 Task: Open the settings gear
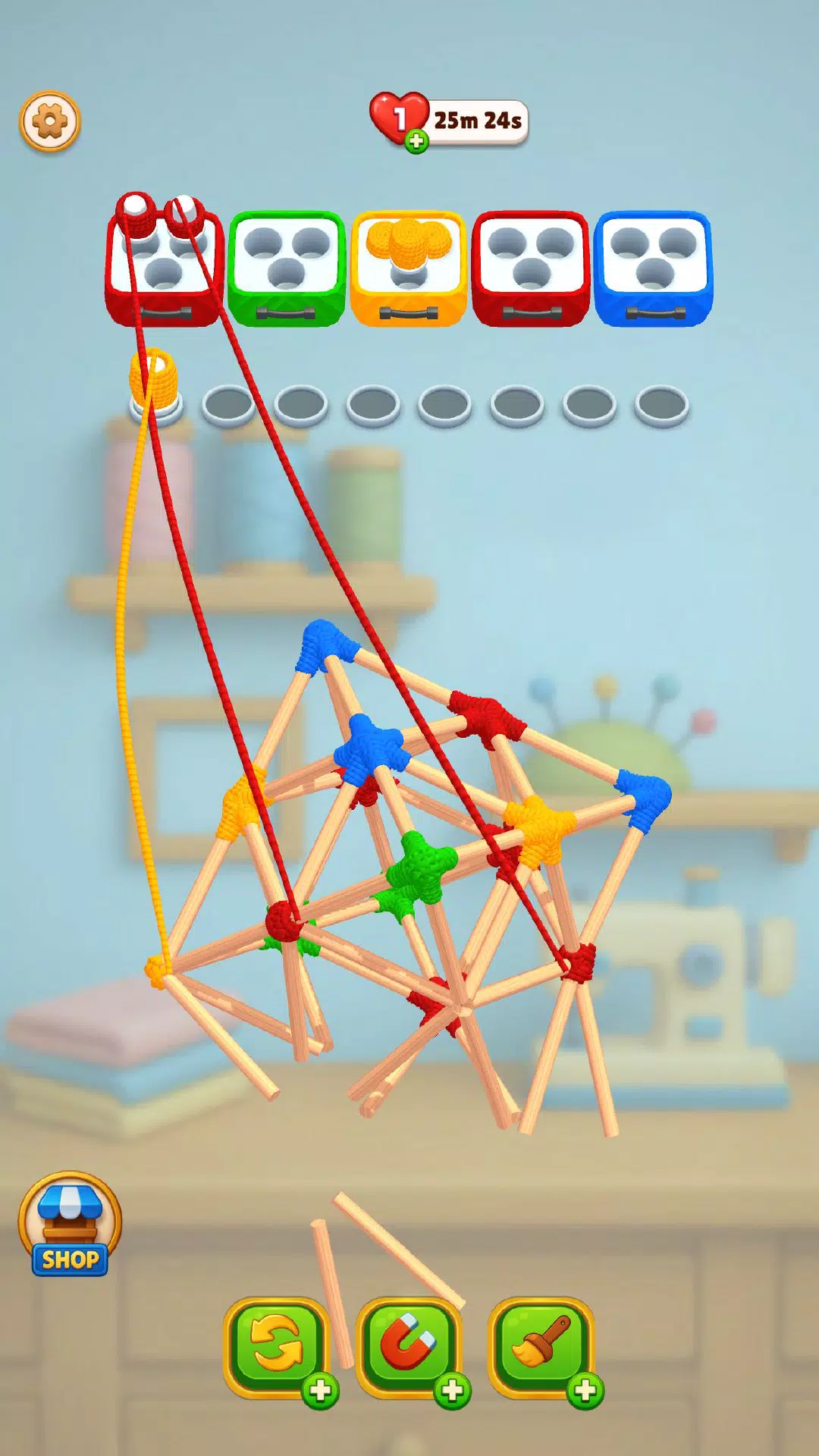[x=49, y=121]
